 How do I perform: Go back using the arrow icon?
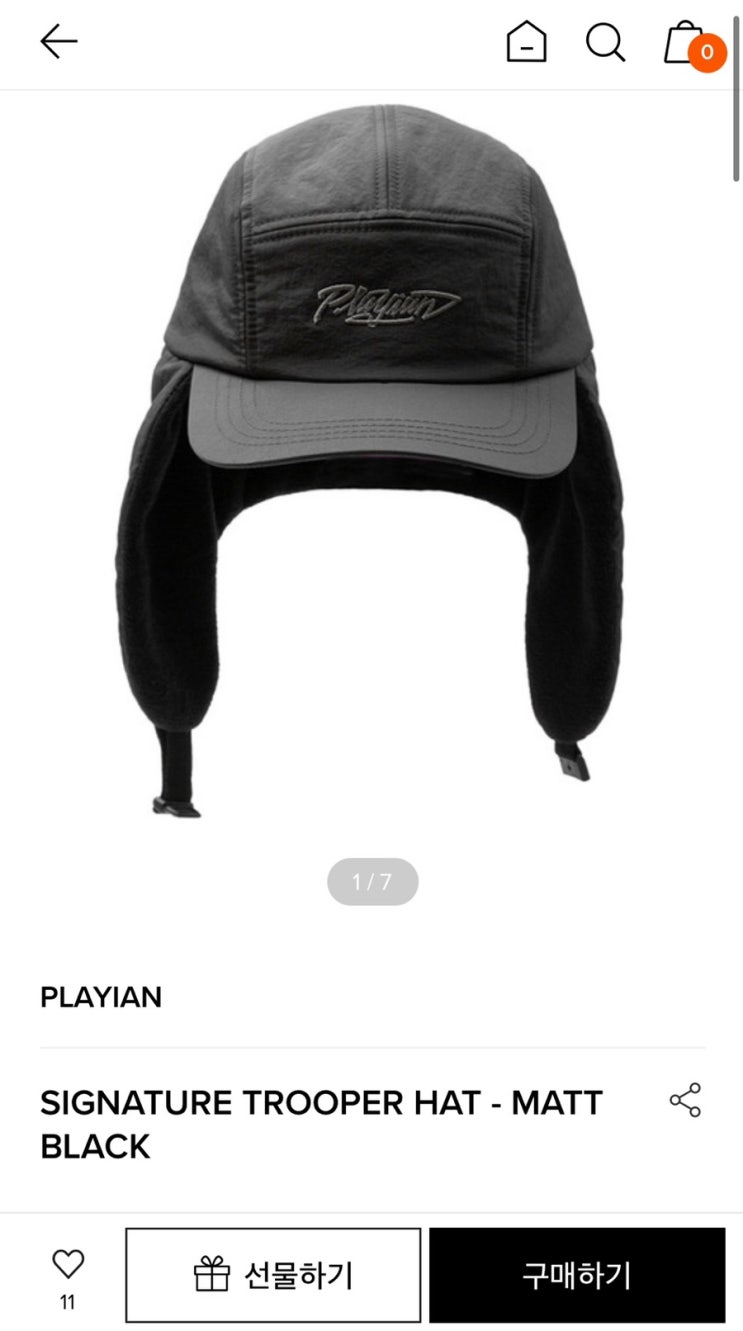pos(58,42)
